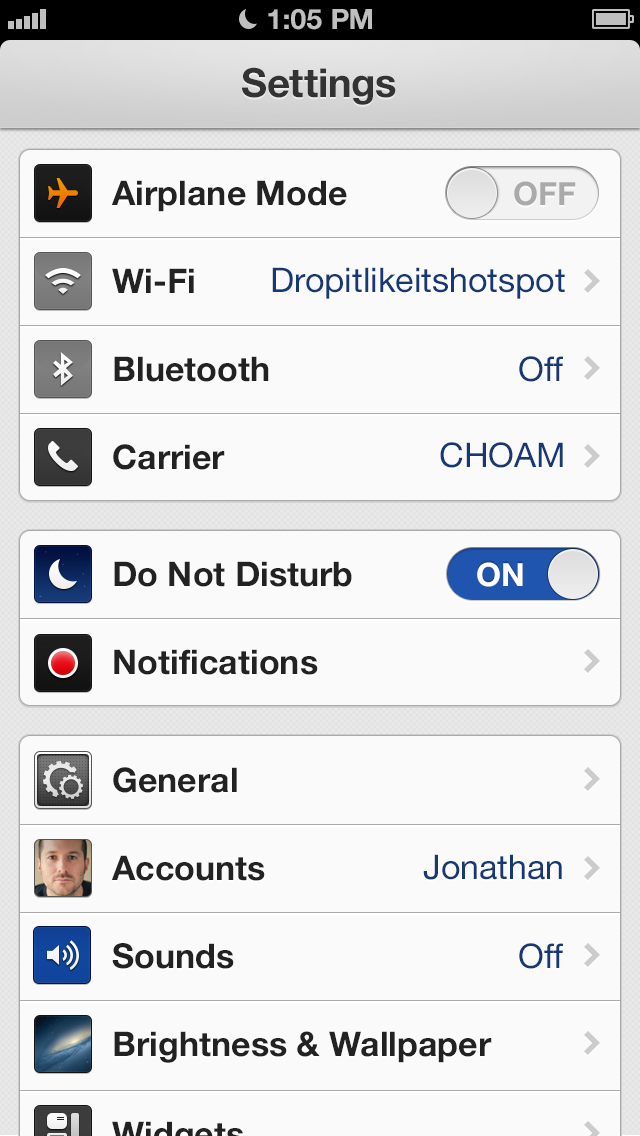This screenshot has width=640, height=1136.
Task: Open Accounts row for Jonathan
Action: click(x=320, y=868)
